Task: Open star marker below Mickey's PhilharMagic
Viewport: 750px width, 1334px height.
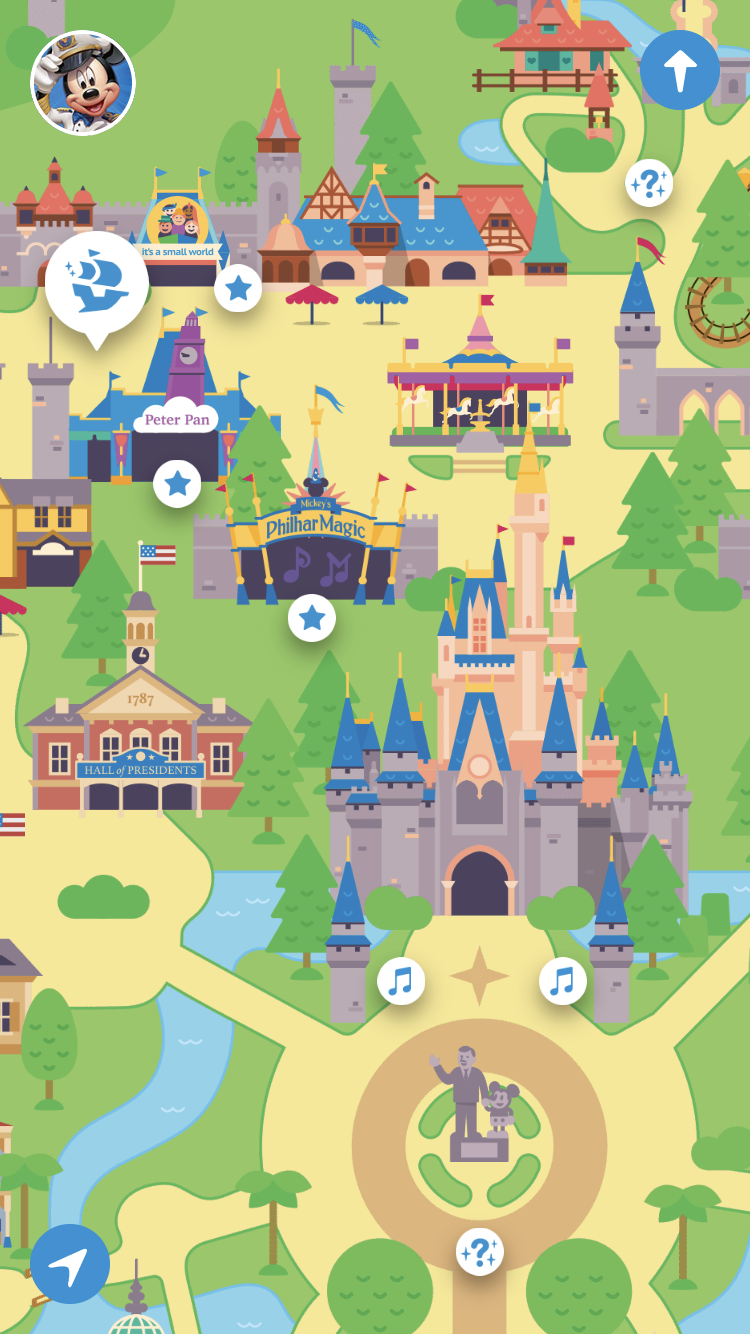Action: (312, 618)
